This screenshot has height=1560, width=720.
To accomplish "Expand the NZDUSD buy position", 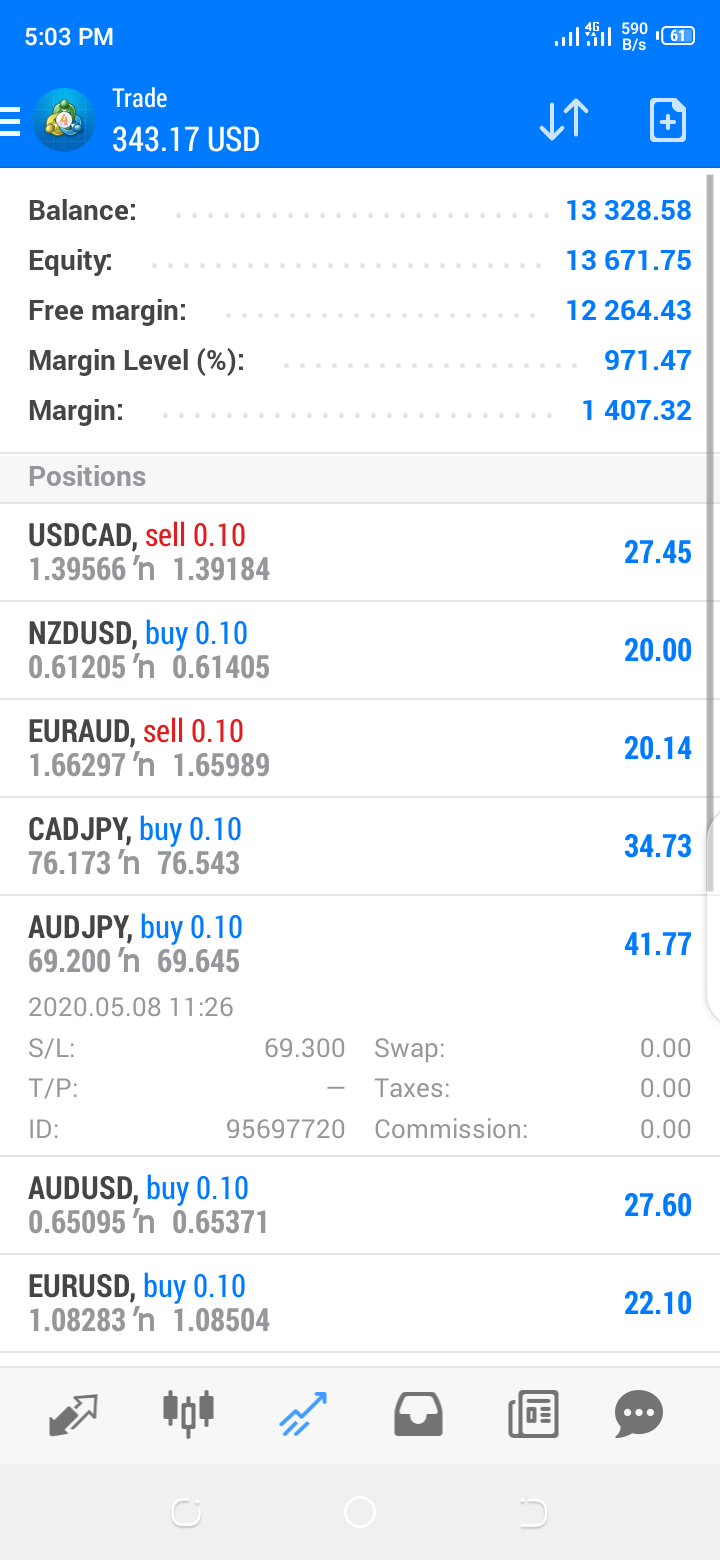I will tap(360, 650).
